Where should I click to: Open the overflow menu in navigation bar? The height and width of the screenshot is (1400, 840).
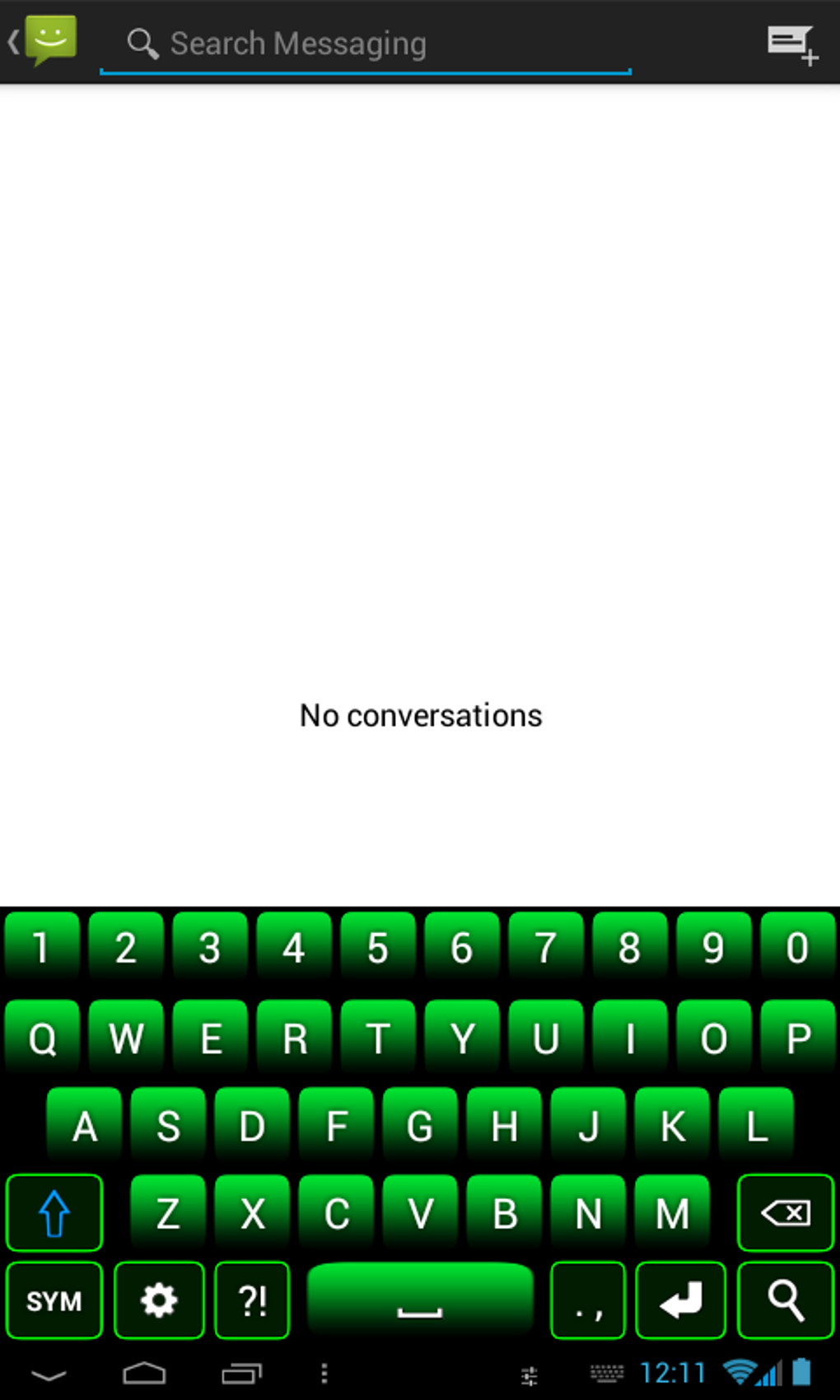pyautogui.click(x=324, y=1374)
